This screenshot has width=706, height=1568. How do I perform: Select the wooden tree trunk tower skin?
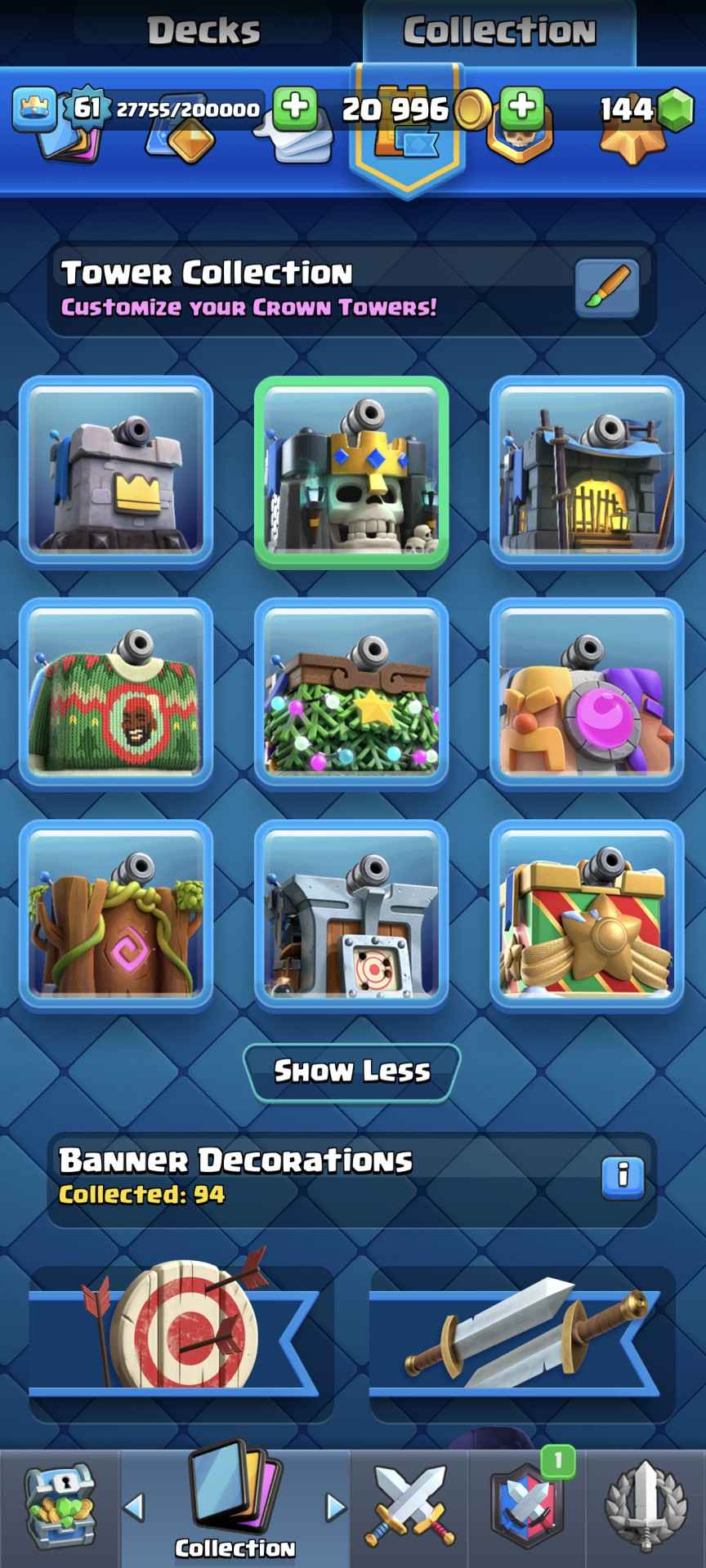116,915
